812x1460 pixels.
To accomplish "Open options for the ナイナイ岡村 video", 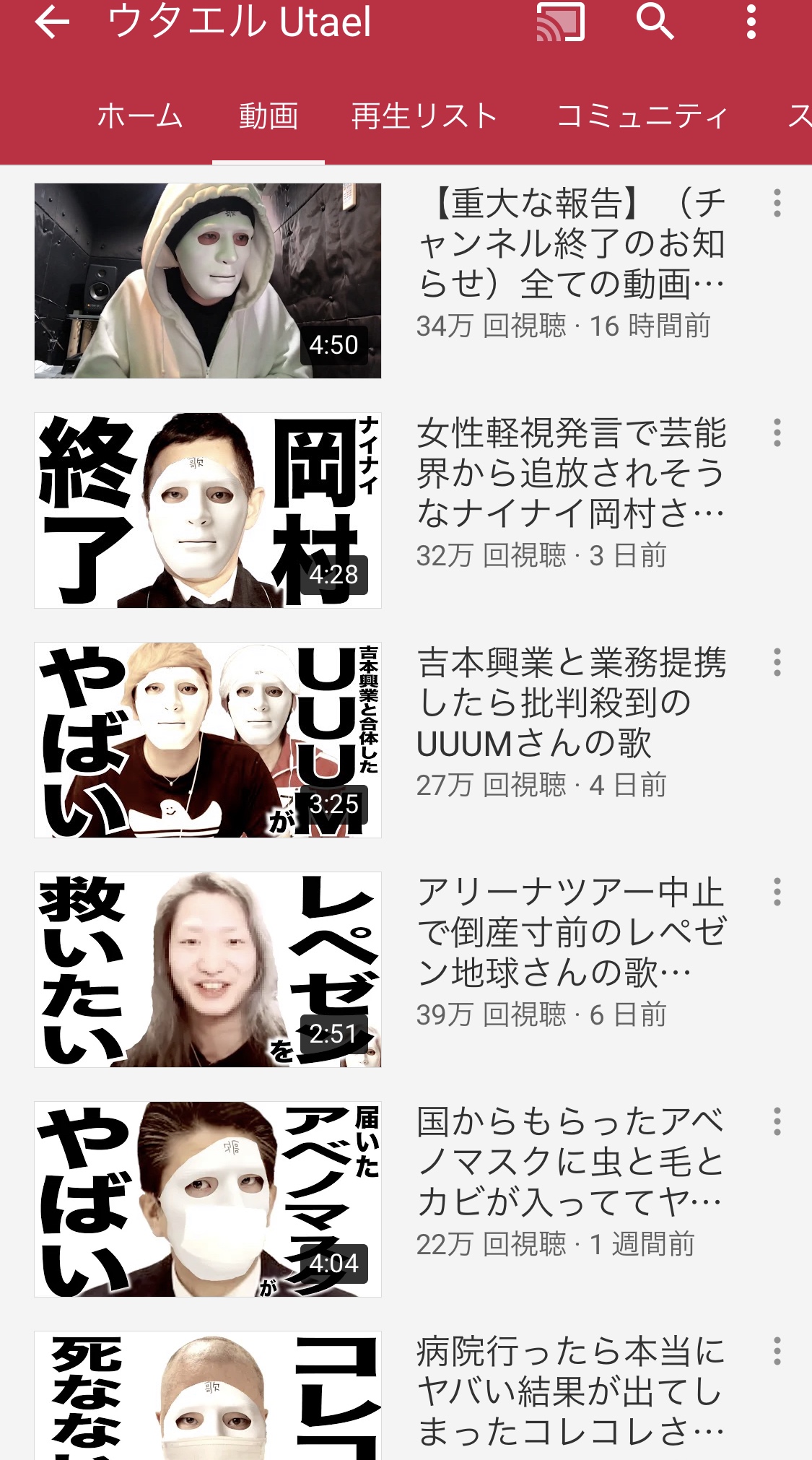I will click(777, 433).
